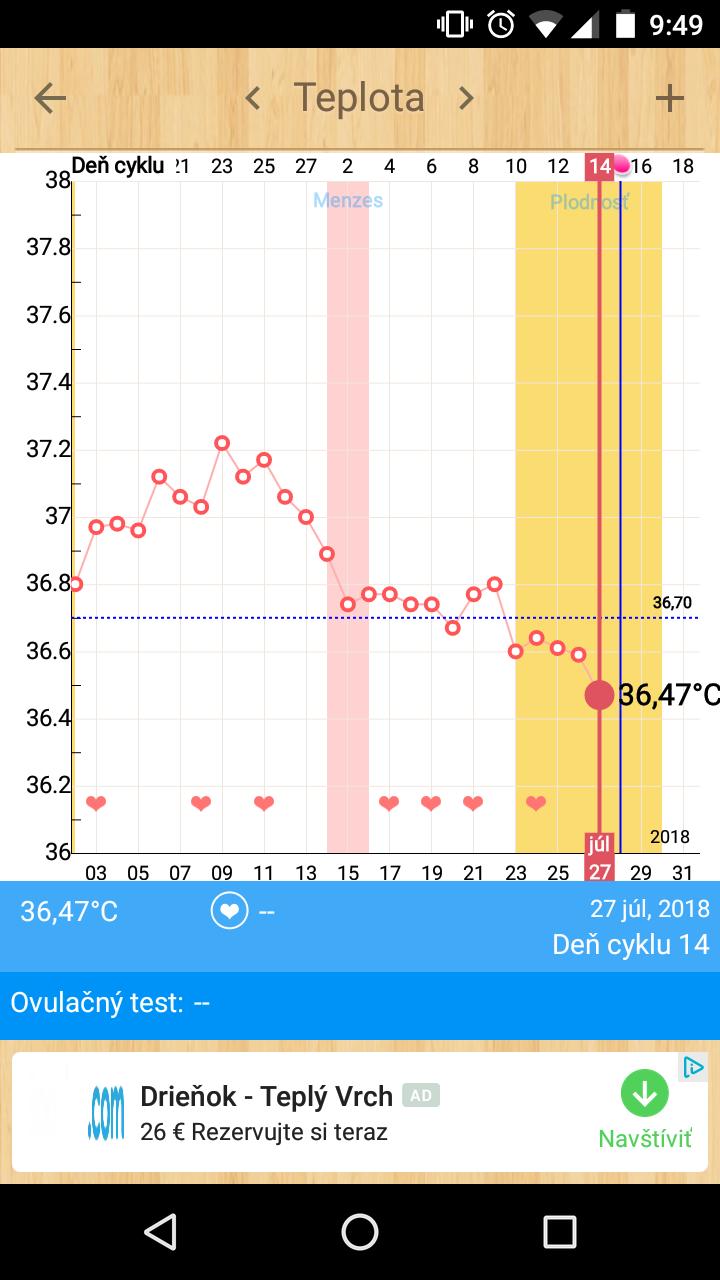Switch to the next chart type
Image resolution: width=720 pixels, height=1280 pixels.
tap(466, 98)
